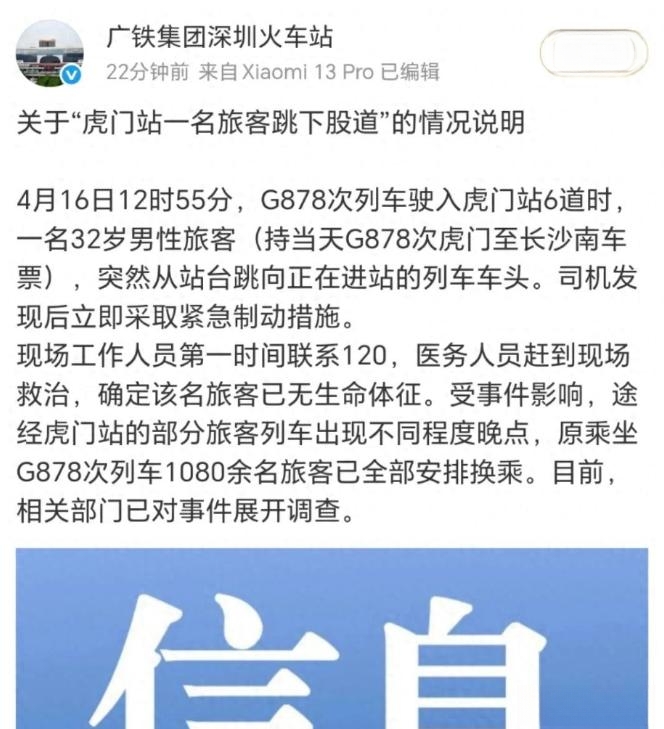Tap the account name 广铁集团深圳火车站

(x=219, y=37)
